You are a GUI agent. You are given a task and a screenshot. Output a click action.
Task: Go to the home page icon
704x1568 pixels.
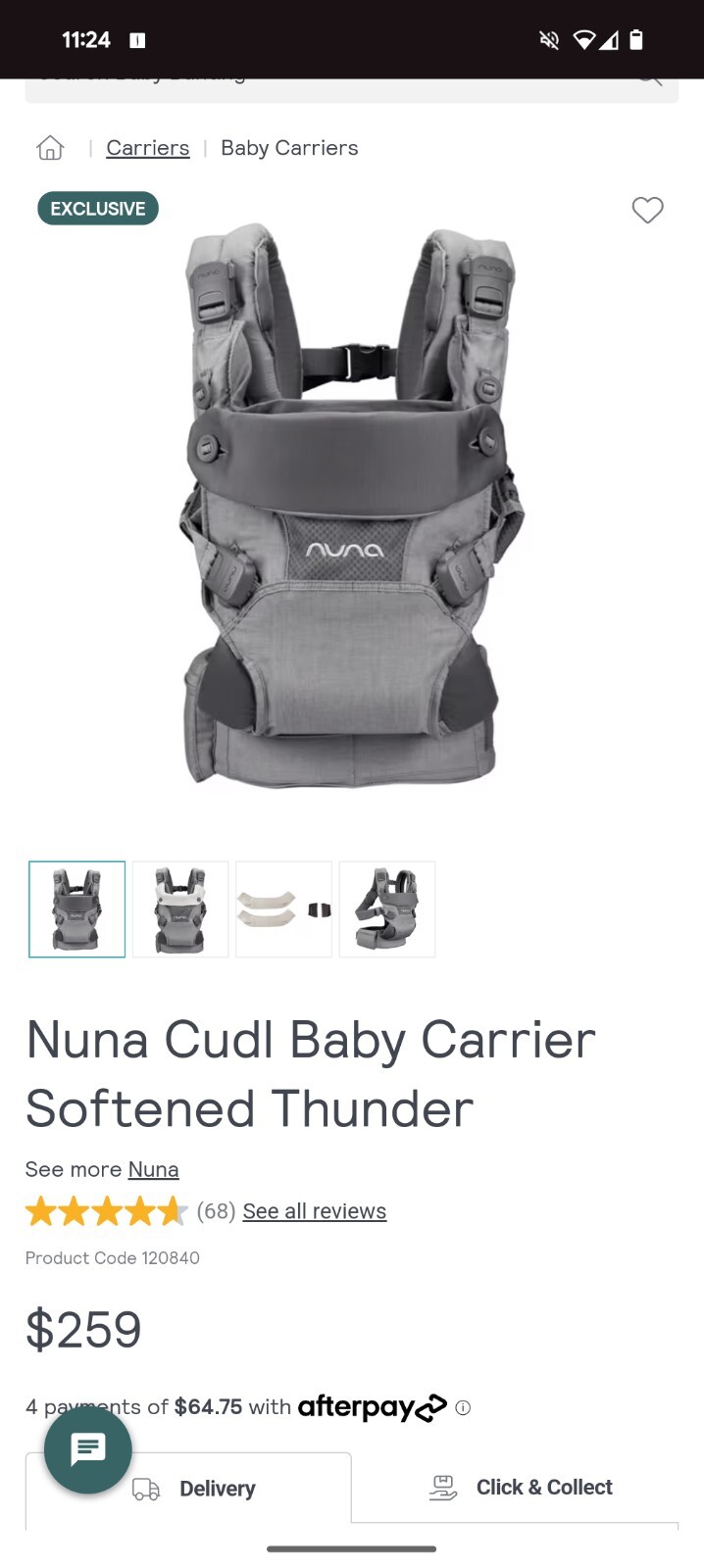(50, 148)
